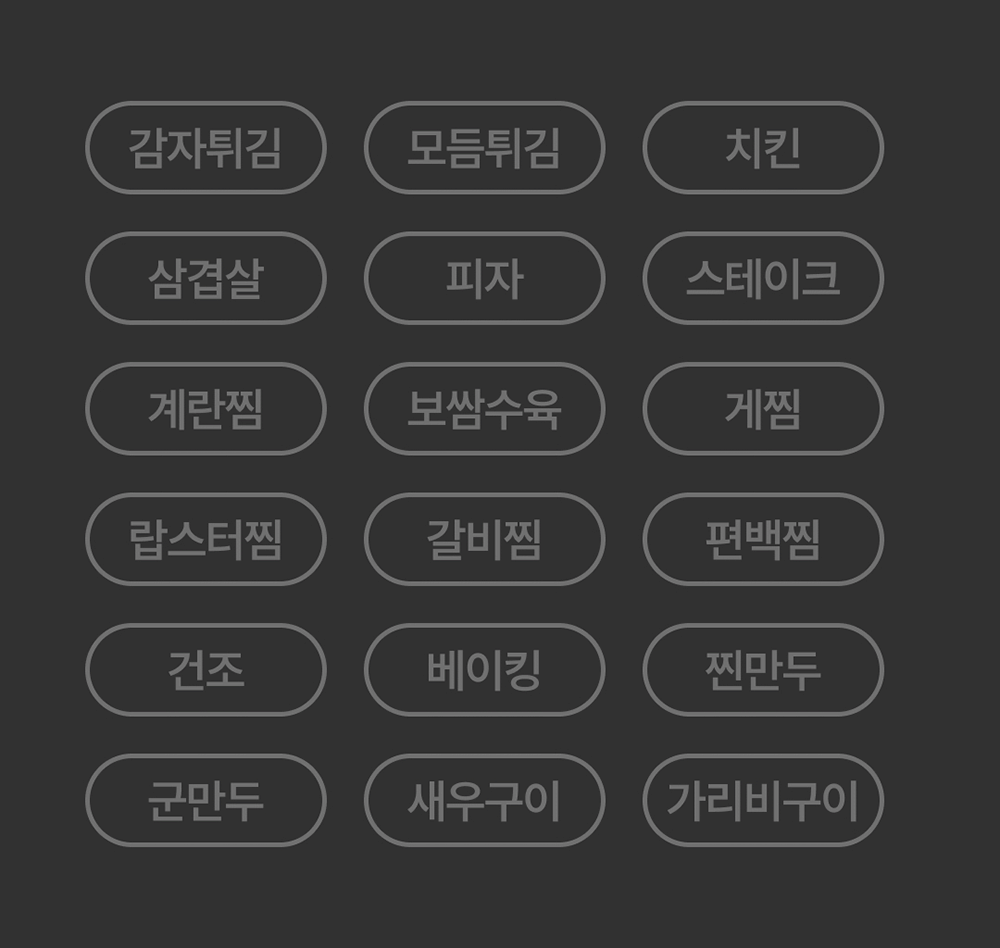Pick the 새우구이 preset
This screenshot has width=1000, height=948.
pos(485,800)
